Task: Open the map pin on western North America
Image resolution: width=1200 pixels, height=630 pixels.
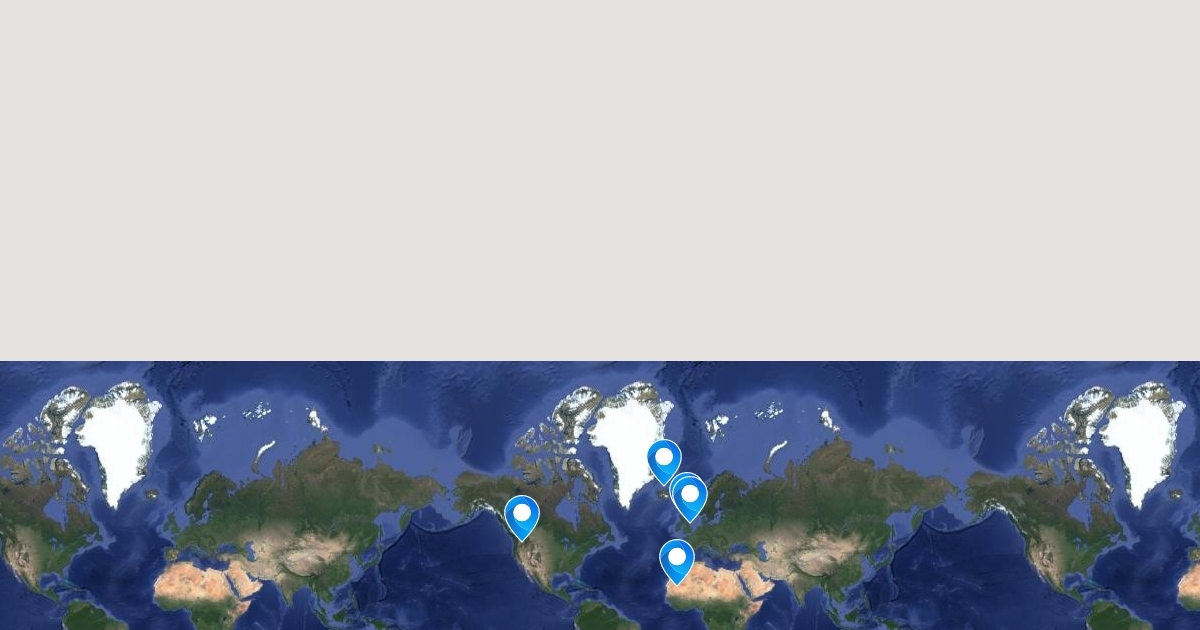Action: 522,517
